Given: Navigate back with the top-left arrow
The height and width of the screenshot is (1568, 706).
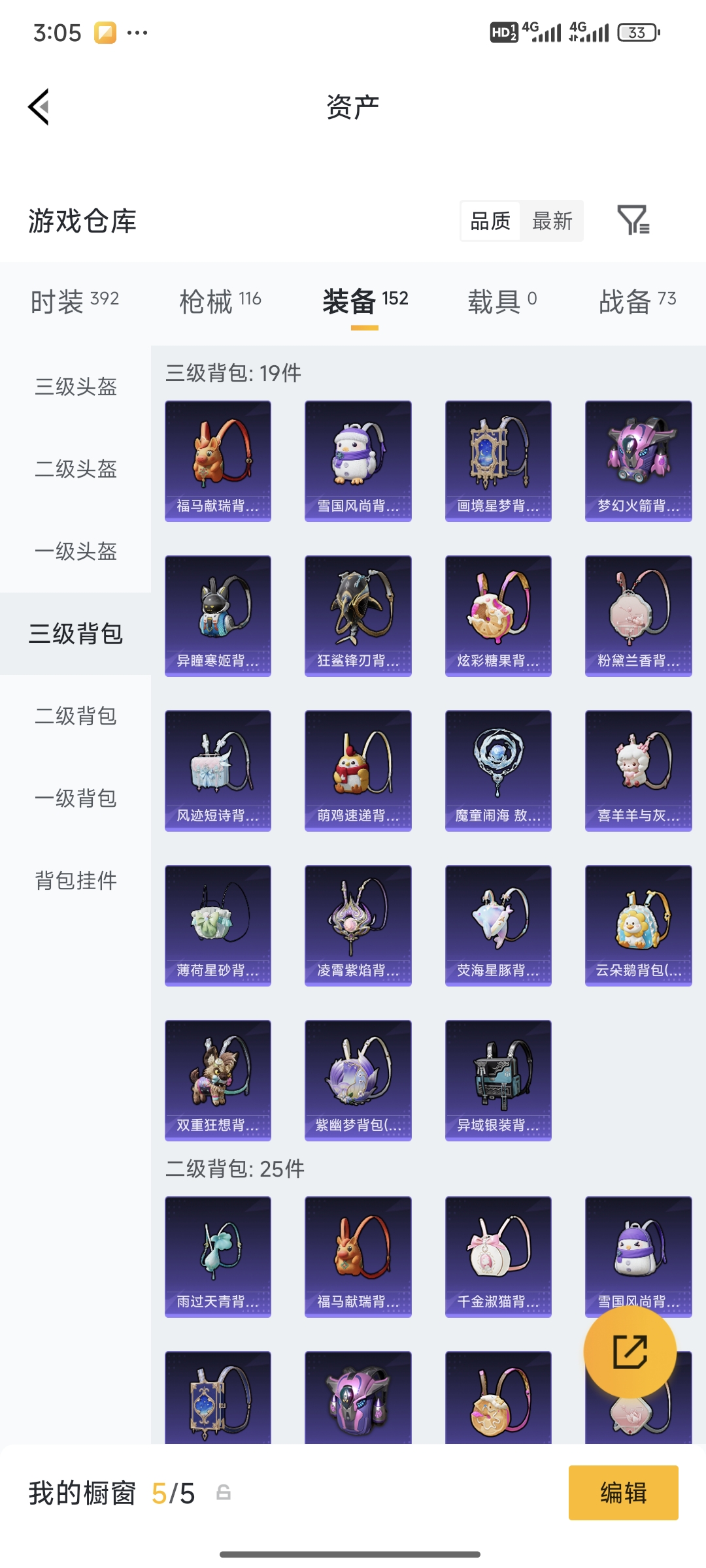Looking at the screenshot, I should click(x=39, y=107).
